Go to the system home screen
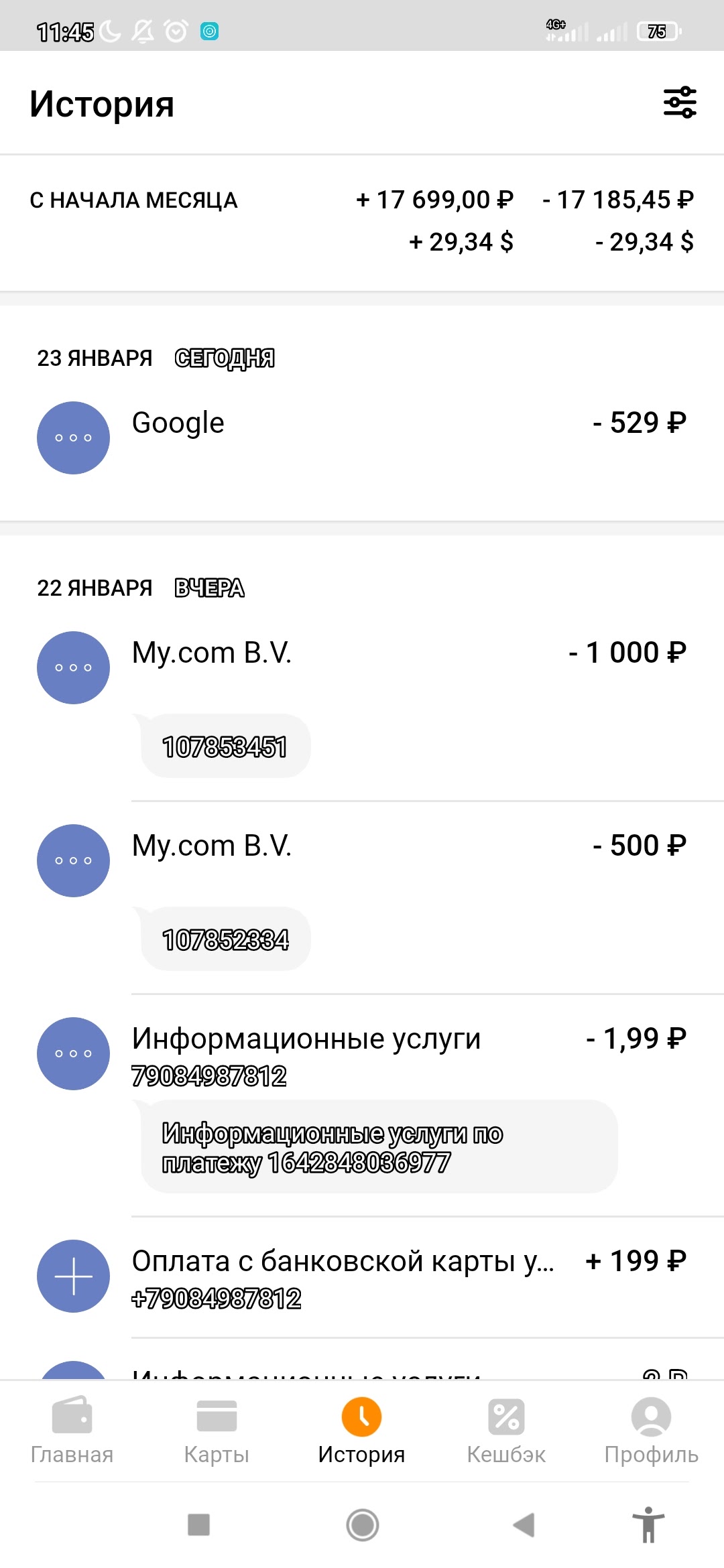Image resolution: width=724 pixels, height=1568 pixels. coord(363,1525)
